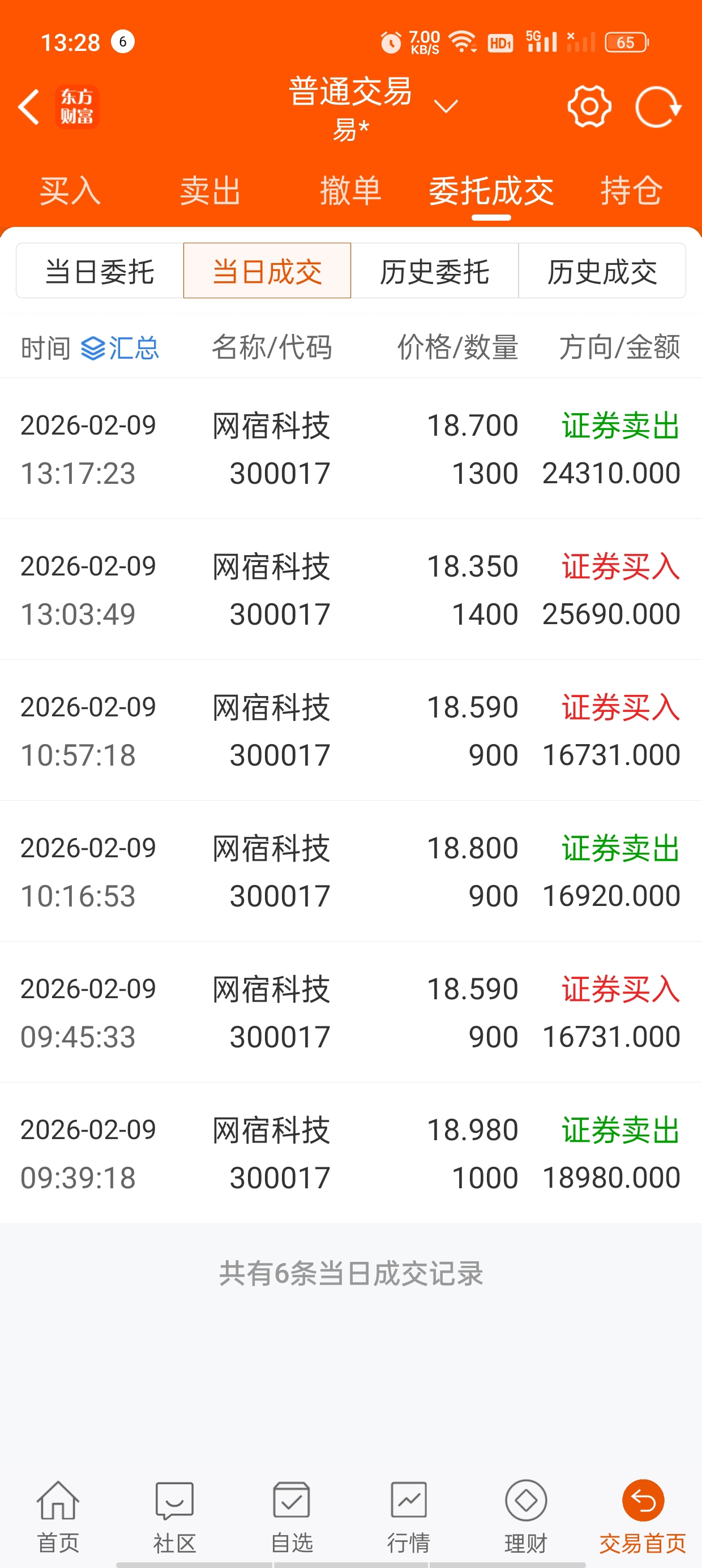702x1568 pixels.
Task: Open the 13:17:23 sell record
Action: [x=350, y=449]
